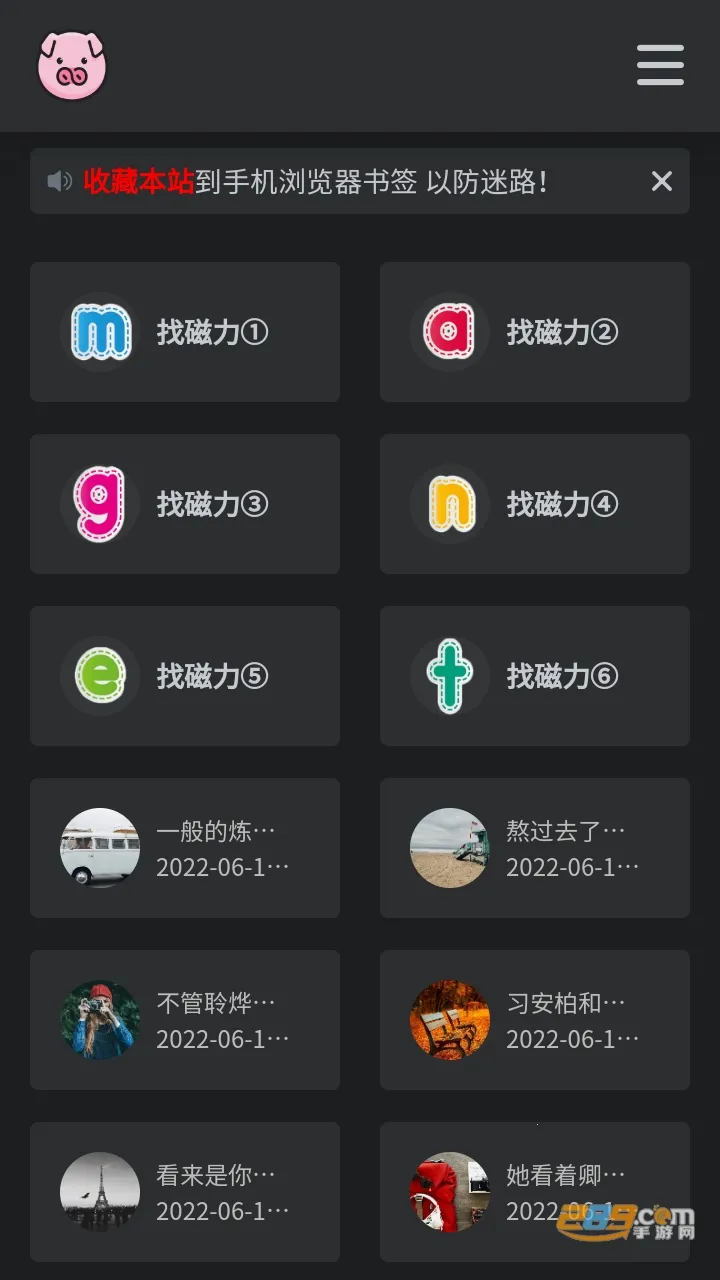Click the autumn bench photo thumbnail
The width and height of the screenshot is (720, 1280).
(449, 1020)
